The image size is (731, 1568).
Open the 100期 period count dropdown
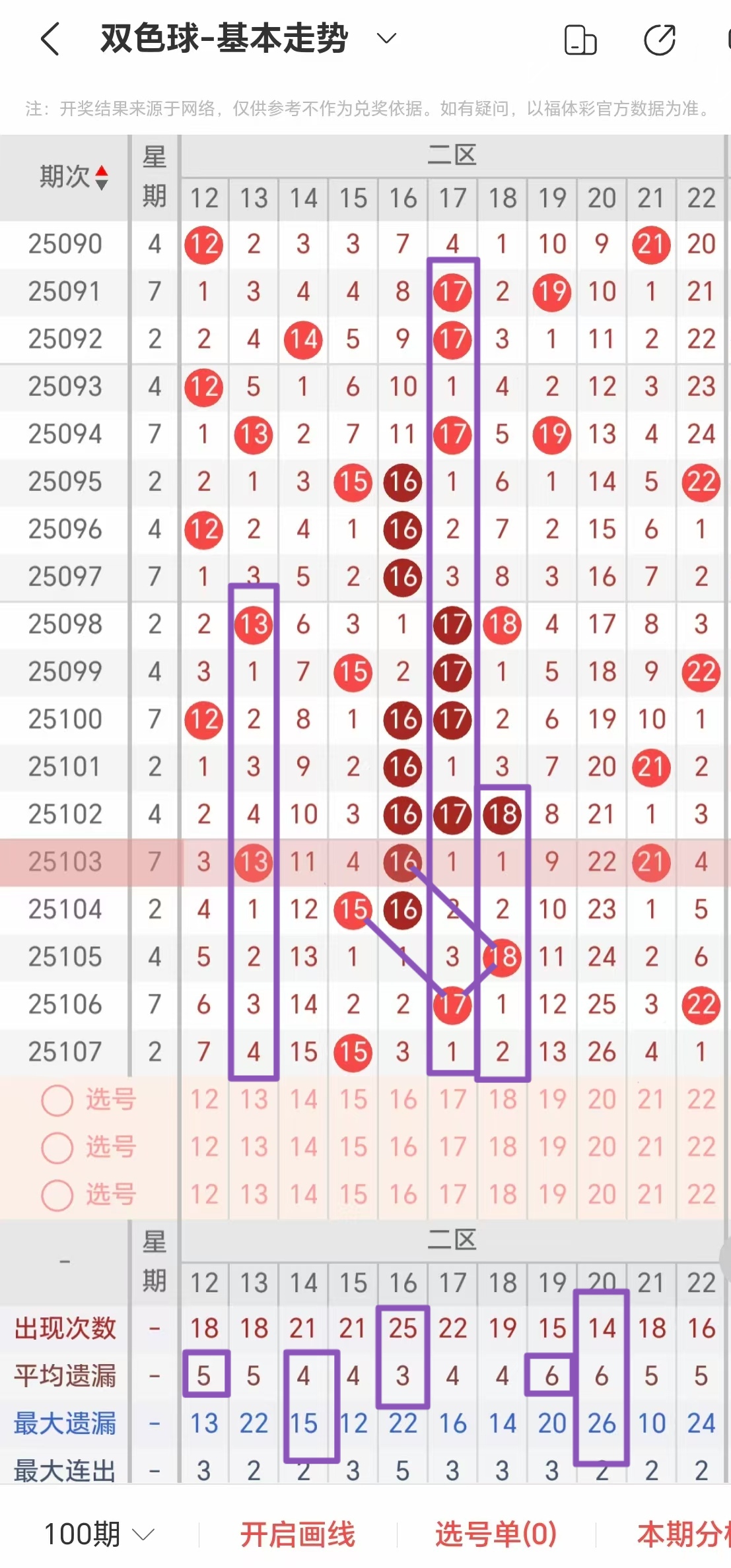[x=99, y=1534]
